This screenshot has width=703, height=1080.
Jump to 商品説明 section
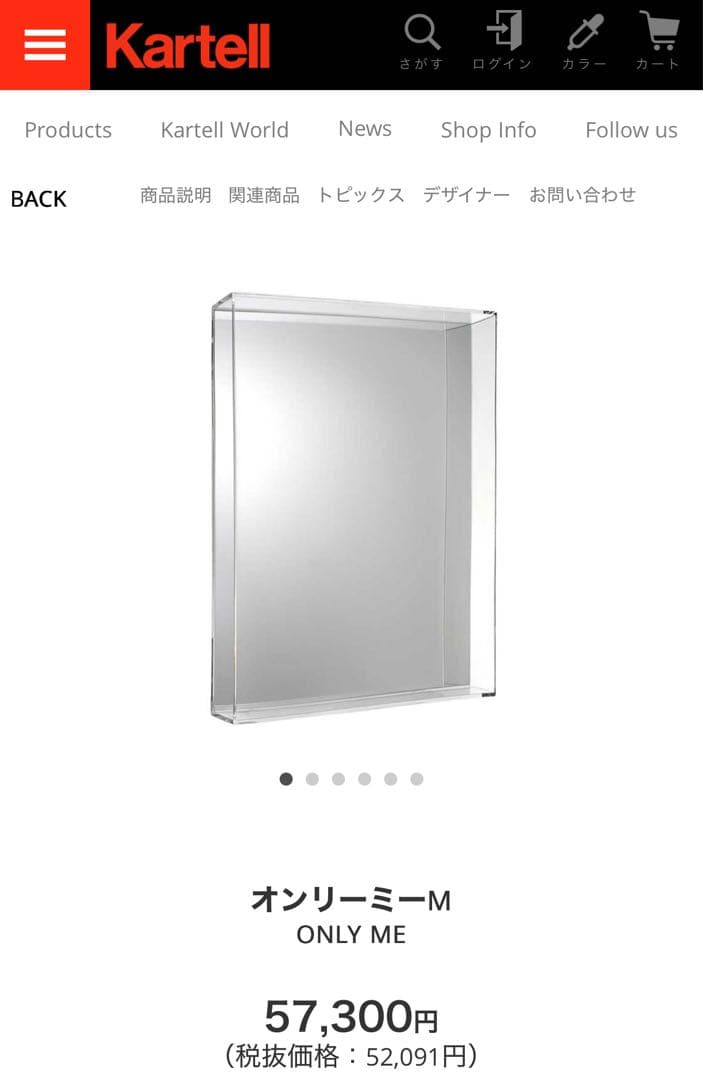(176, 195)
